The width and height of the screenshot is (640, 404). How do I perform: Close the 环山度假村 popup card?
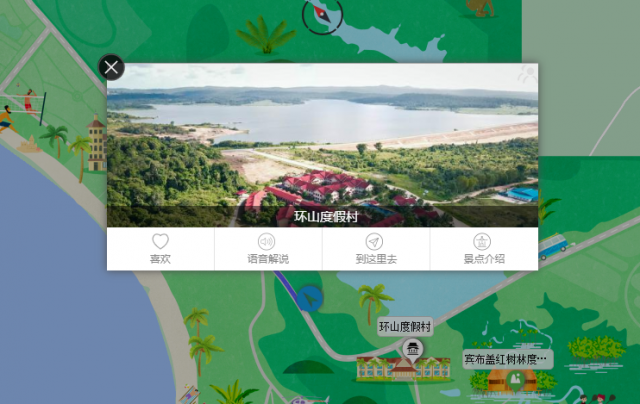112,68
